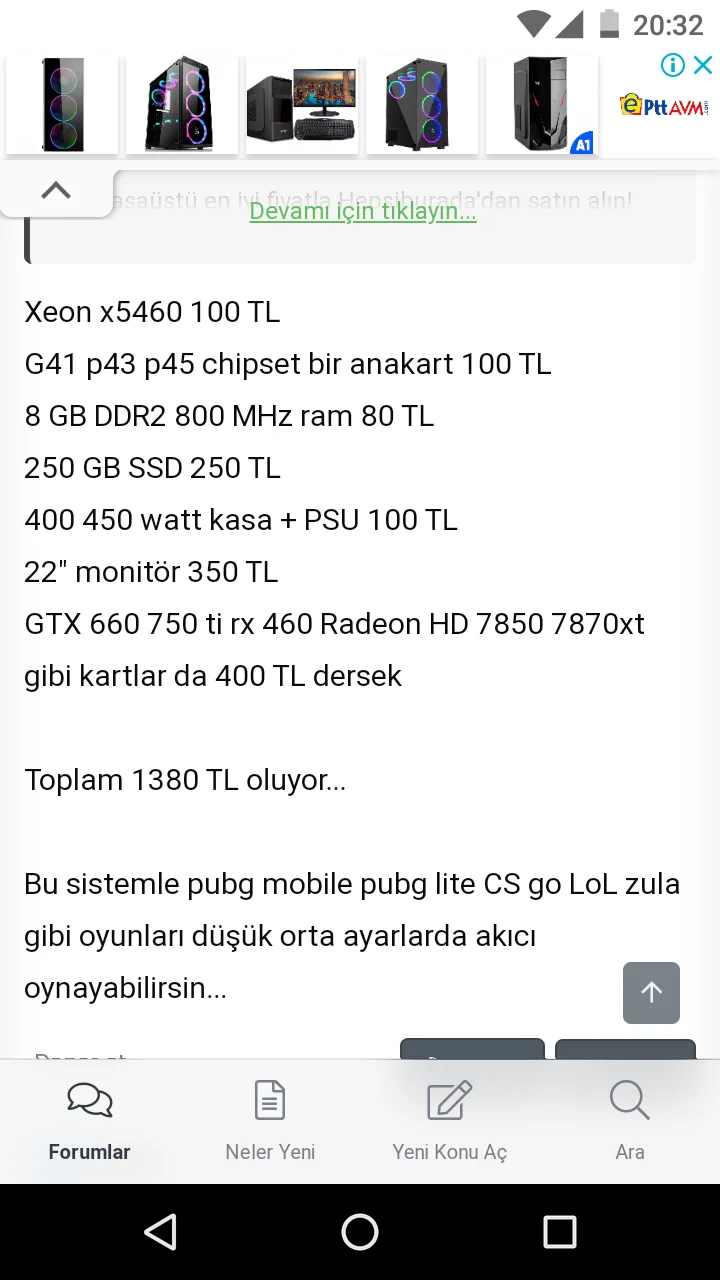
Task: Jump back to top with the arrow button
Action: click(x=651, y=992)
